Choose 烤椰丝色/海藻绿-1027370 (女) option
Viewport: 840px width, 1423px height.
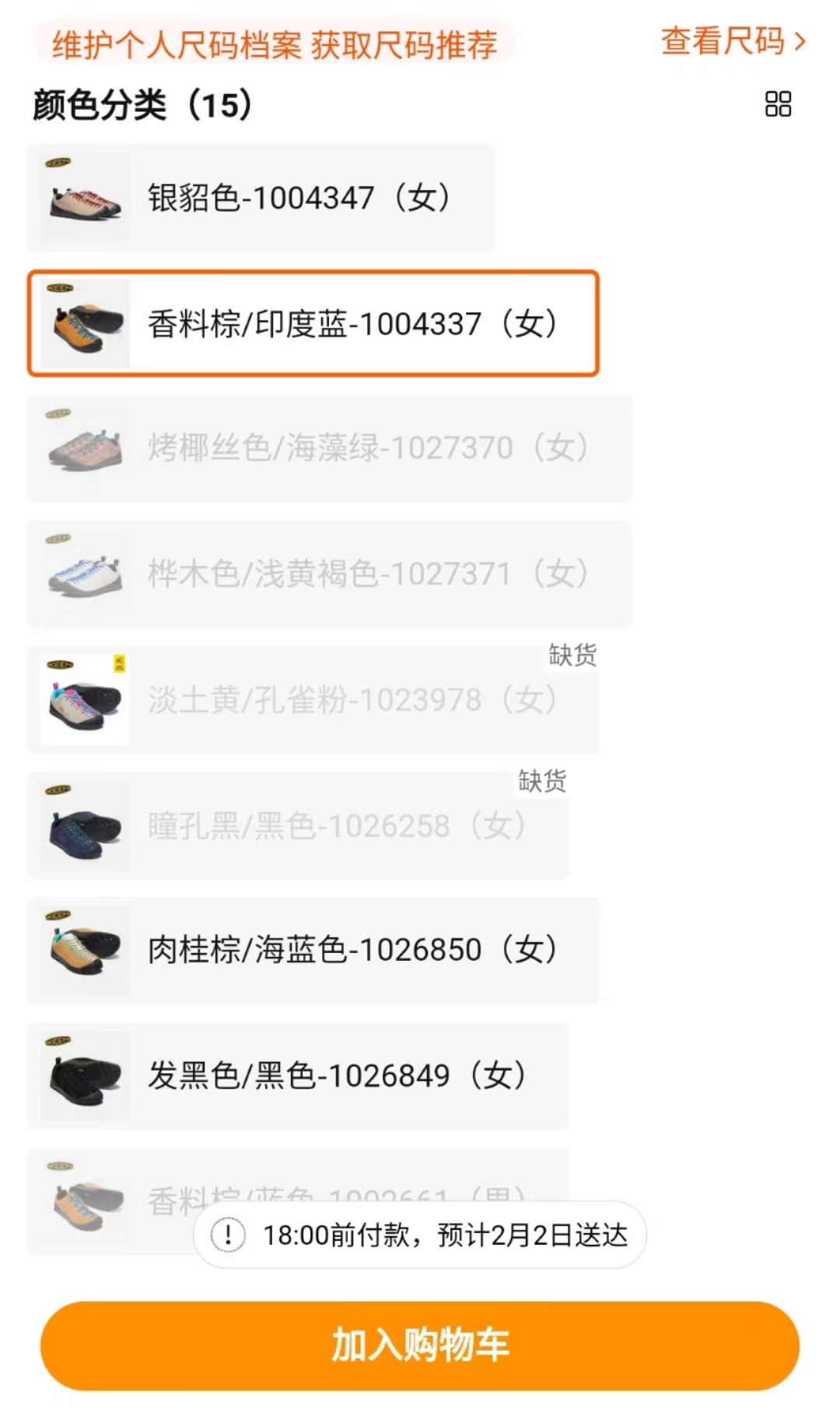329,449
